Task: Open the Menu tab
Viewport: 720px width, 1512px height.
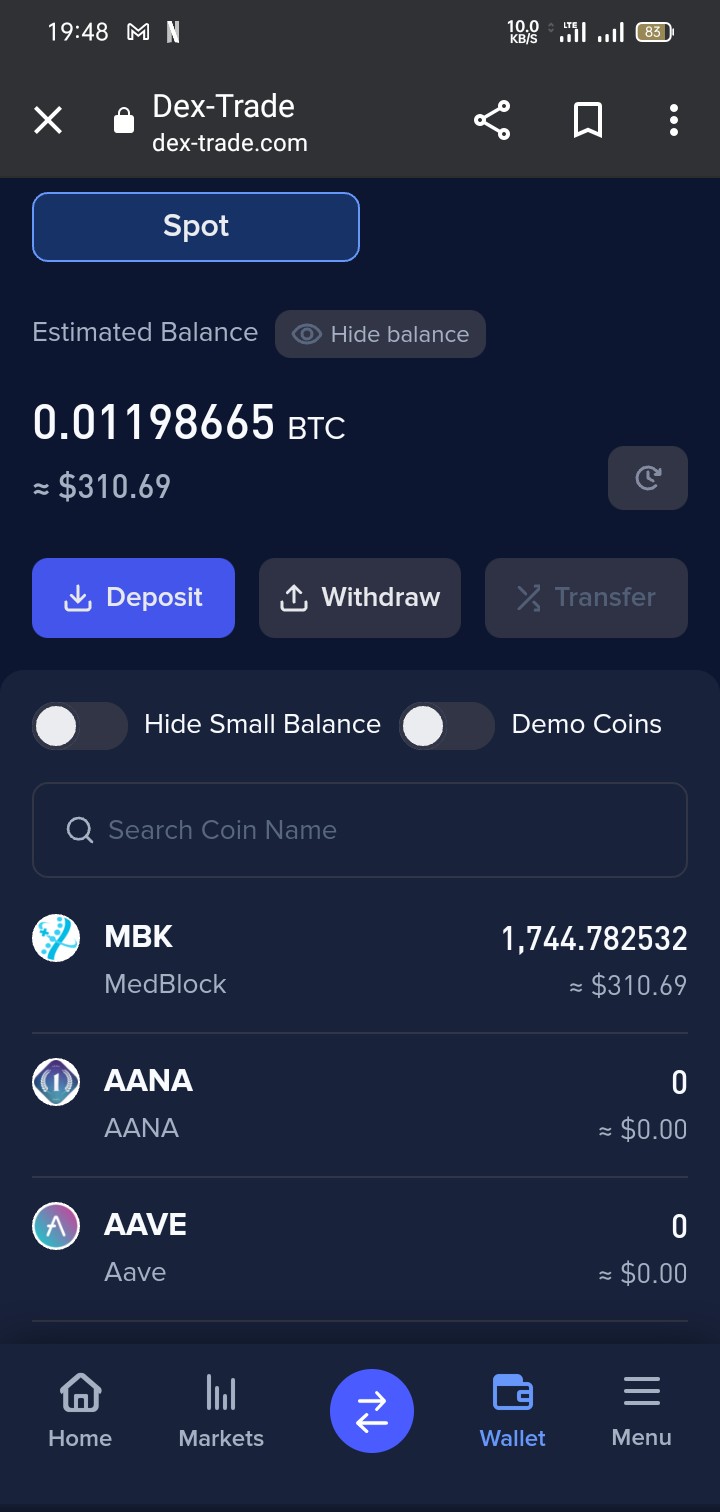Action: tap(641, 1412)
